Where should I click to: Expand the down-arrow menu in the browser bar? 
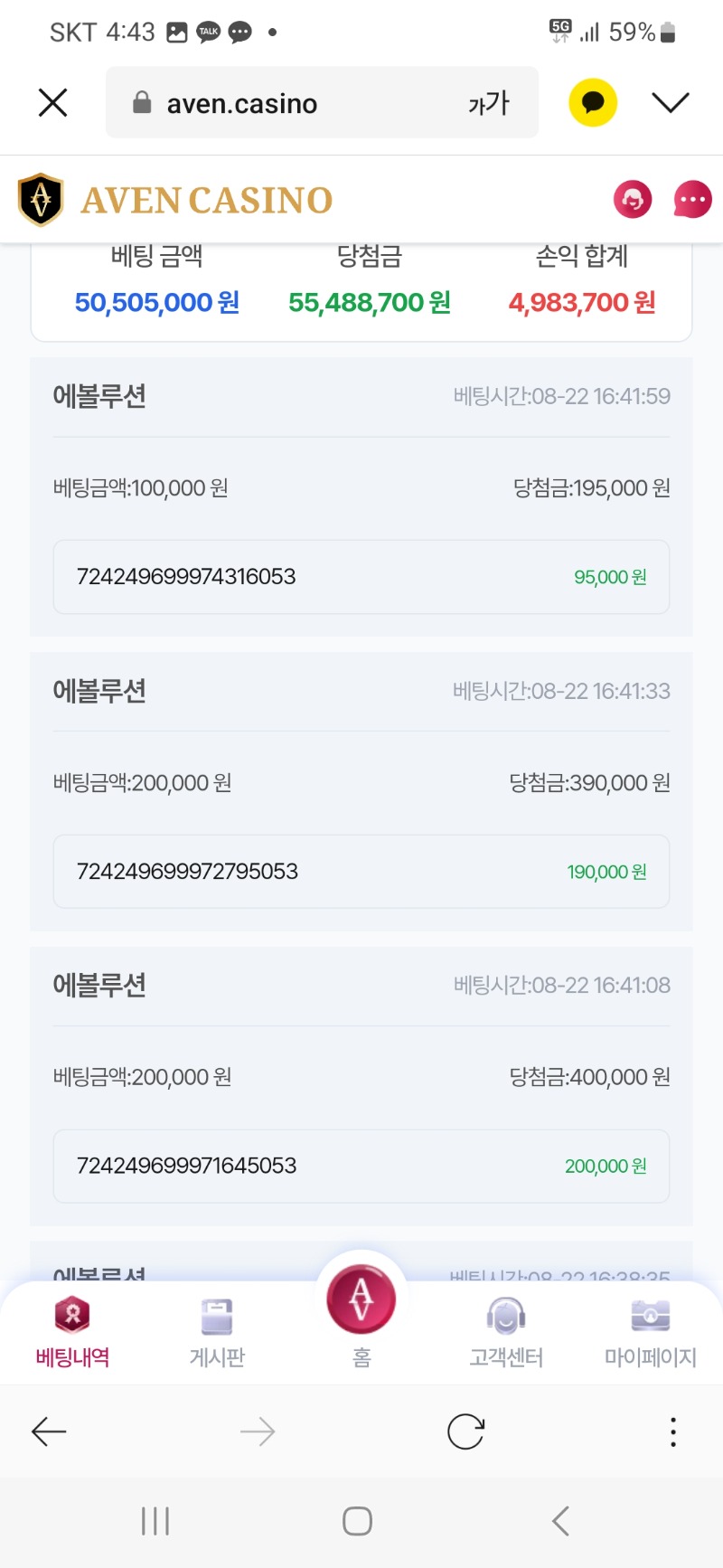click(x=671, y=102)
